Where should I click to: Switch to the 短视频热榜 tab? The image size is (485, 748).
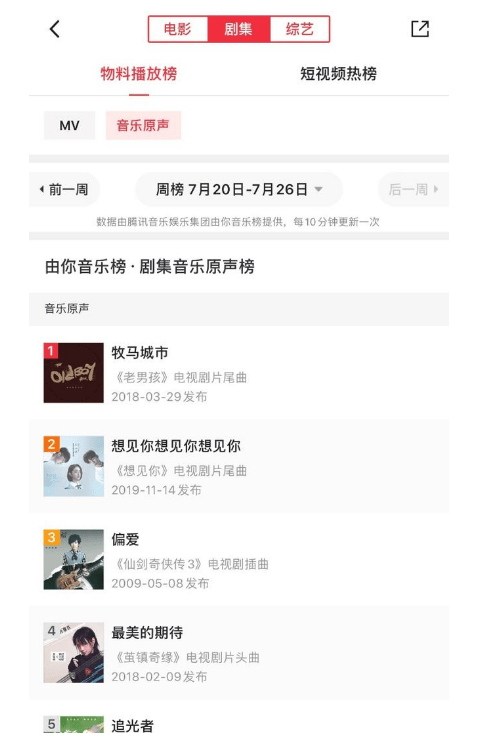coord(339,74)
